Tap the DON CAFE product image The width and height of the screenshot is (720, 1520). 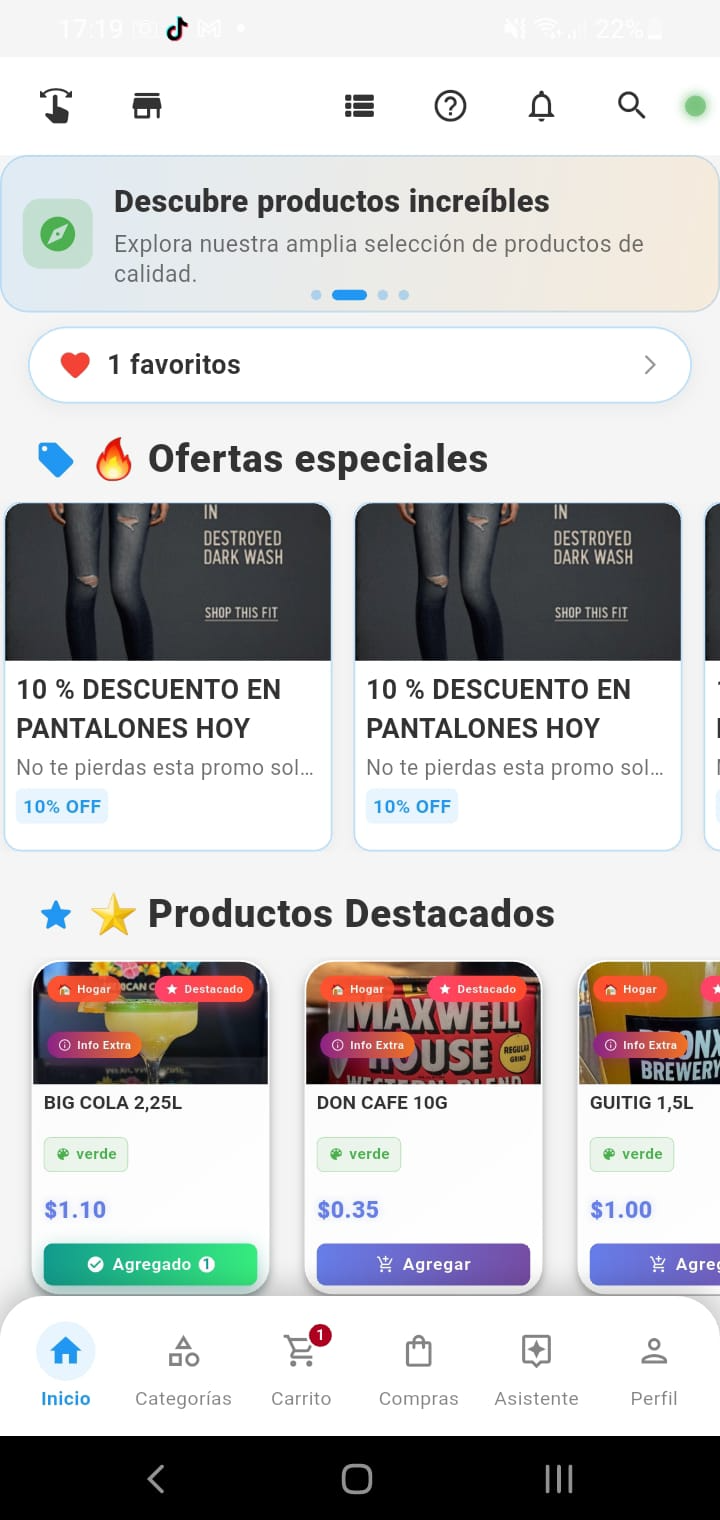[423, 1022]
